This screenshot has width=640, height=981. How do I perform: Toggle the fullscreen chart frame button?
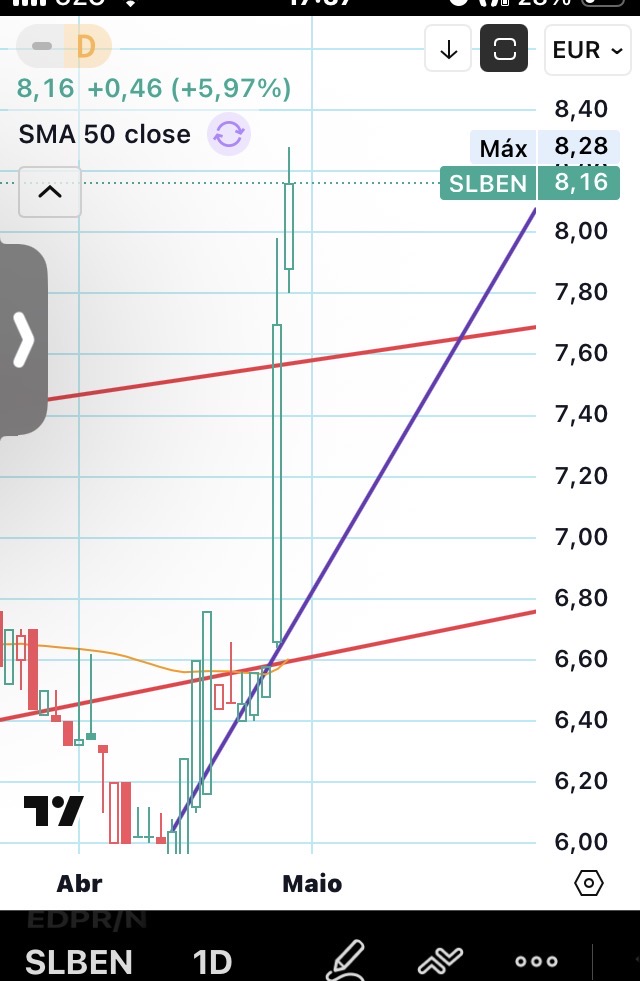point(504,49)
